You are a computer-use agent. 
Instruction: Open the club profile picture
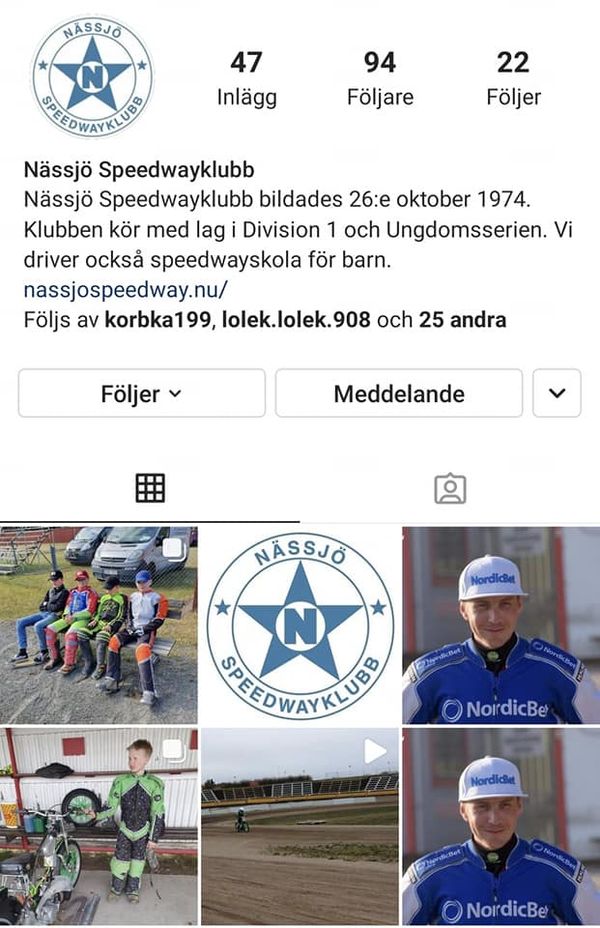(x=92, y=76)
